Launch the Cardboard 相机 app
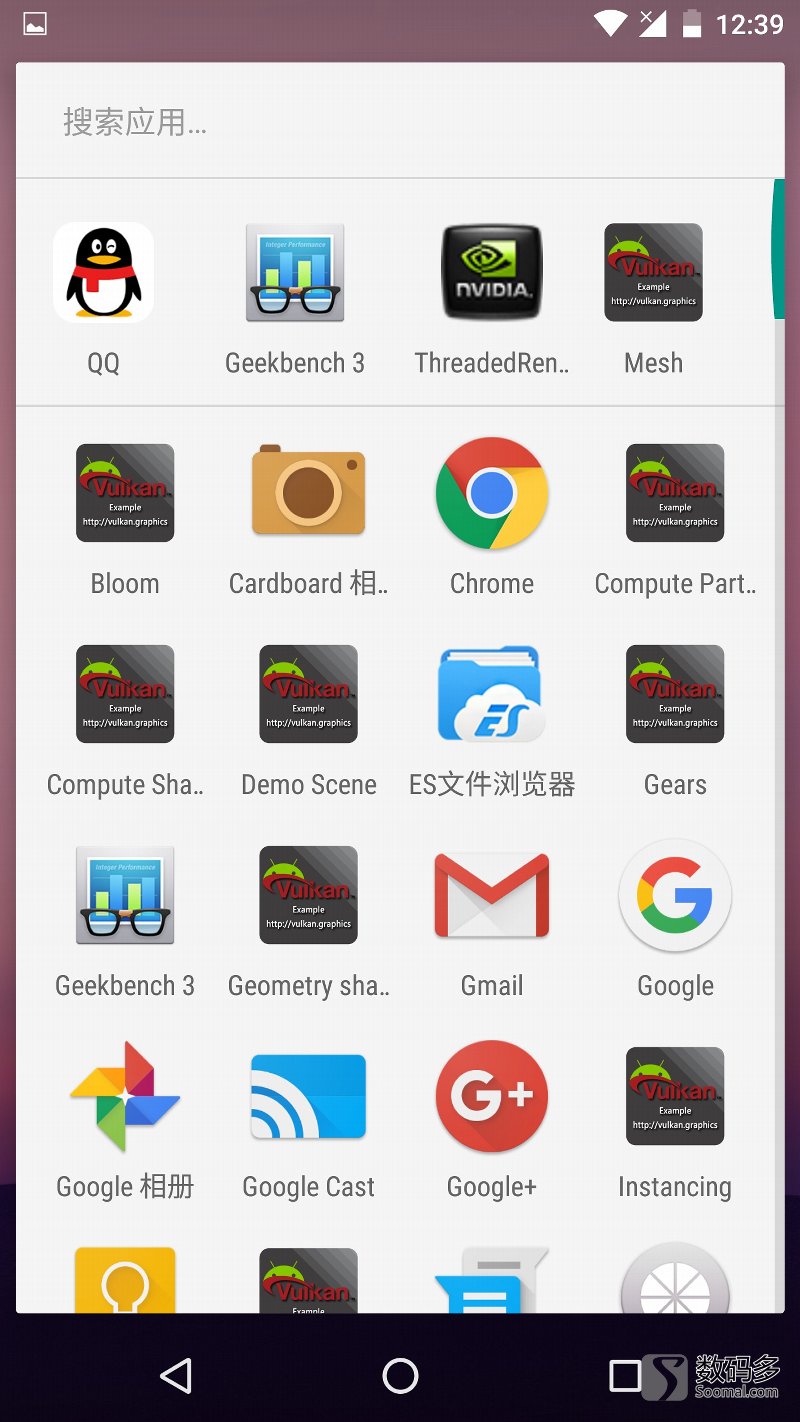 pos(308,492)
